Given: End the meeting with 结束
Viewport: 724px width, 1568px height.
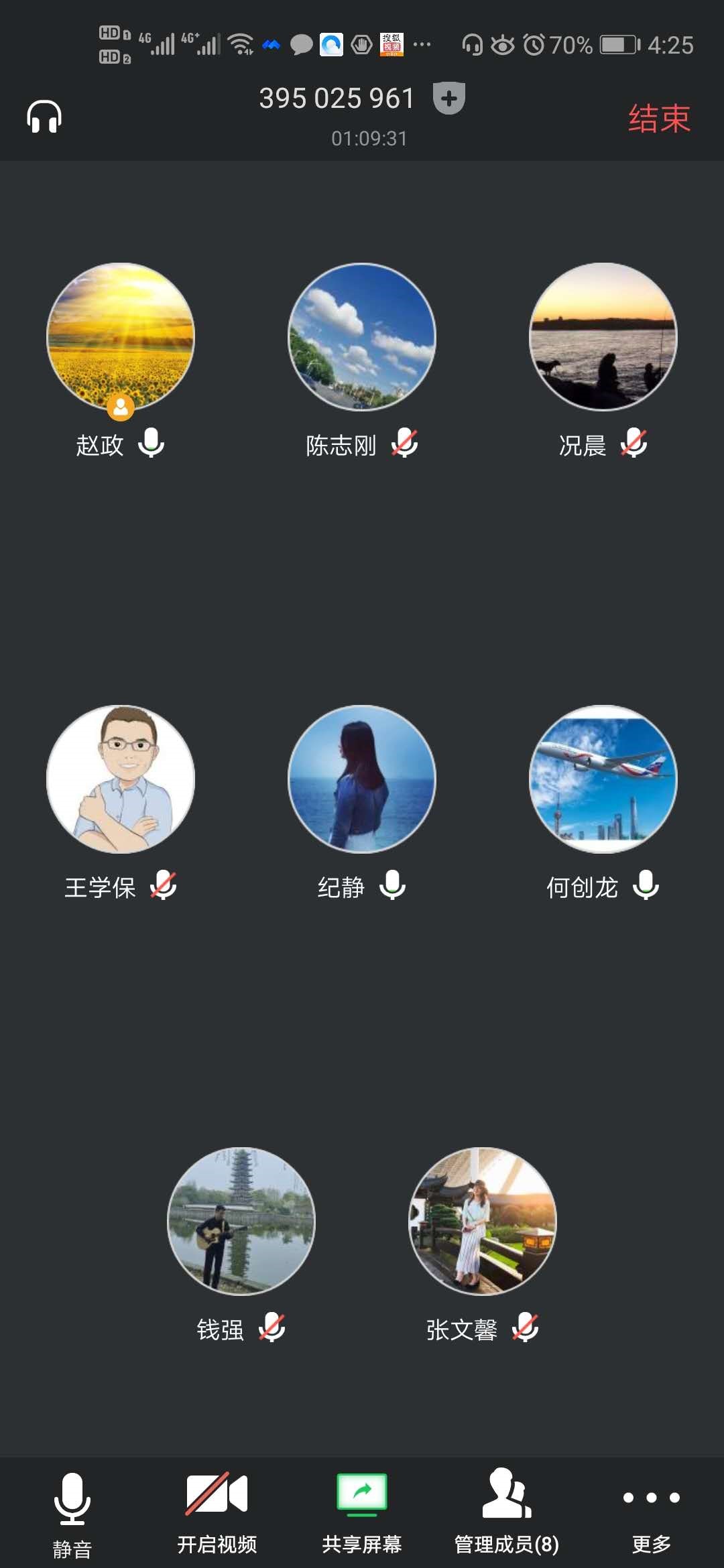Looking at the screenshot, I should click(659, 119).
